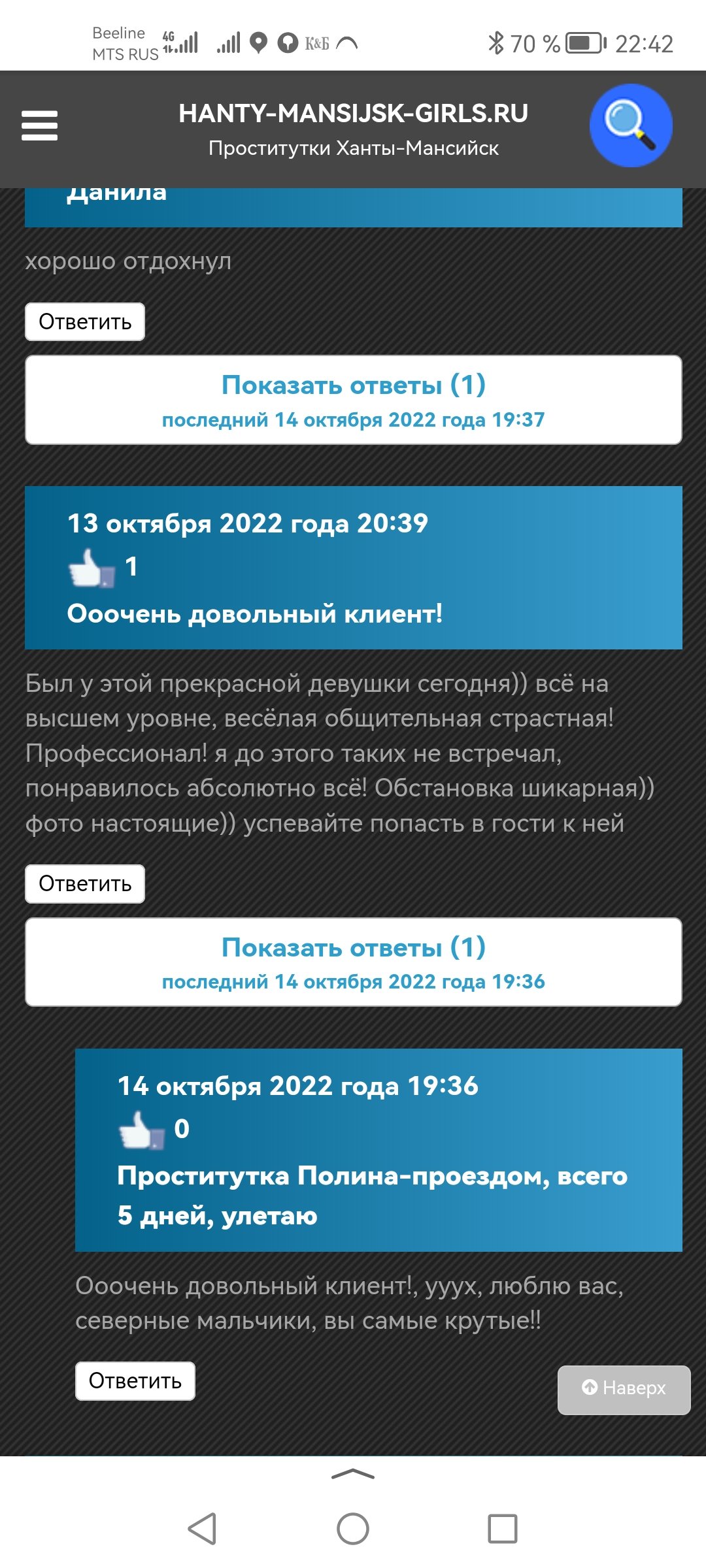Image resolution: width=706 pixels, height=1568 pixels.
Task: Like the review dated 13 октября 20:39
Action: pyautogui.click(x=92, y=567)
